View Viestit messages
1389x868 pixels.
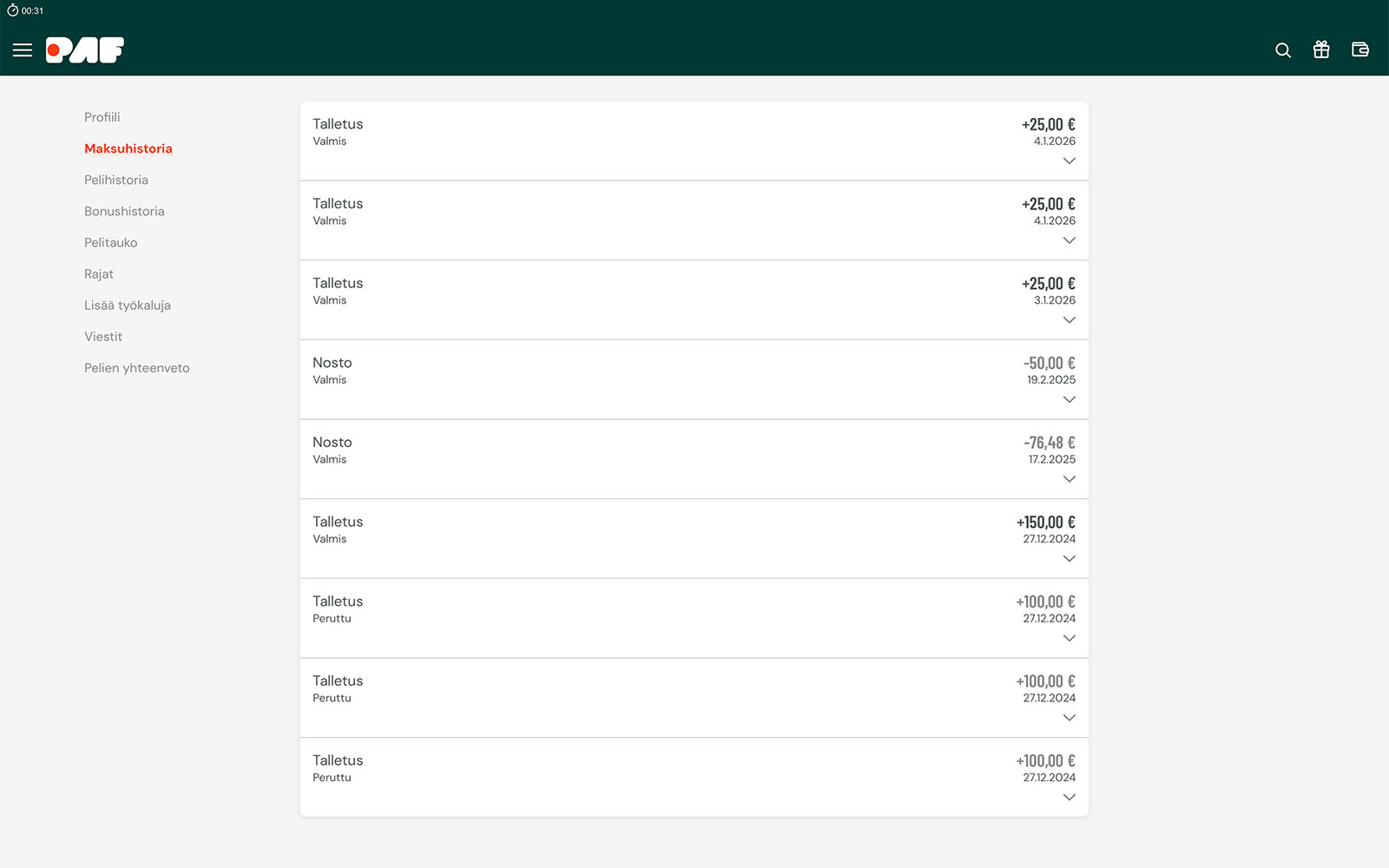103,336
